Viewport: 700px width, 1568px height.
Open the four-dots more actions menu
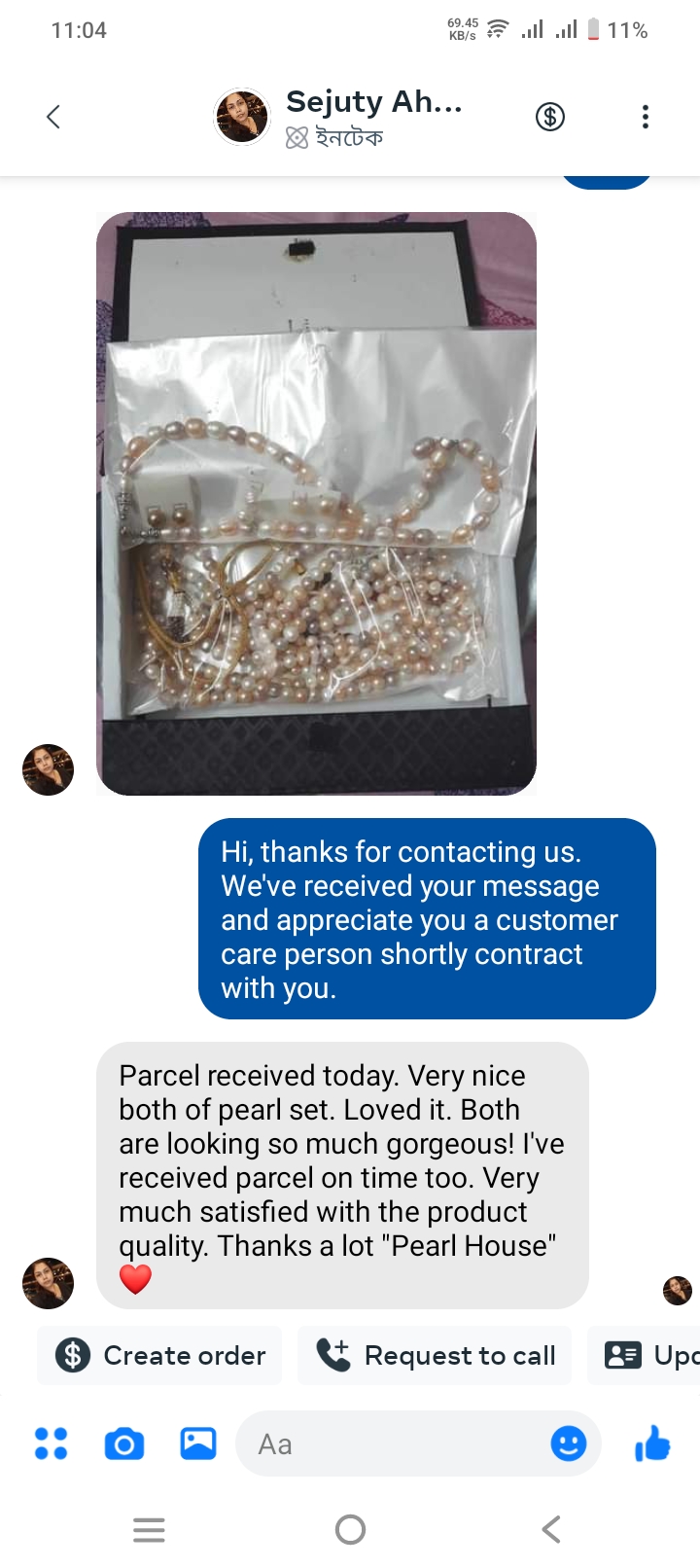(x=51, y=1443)
